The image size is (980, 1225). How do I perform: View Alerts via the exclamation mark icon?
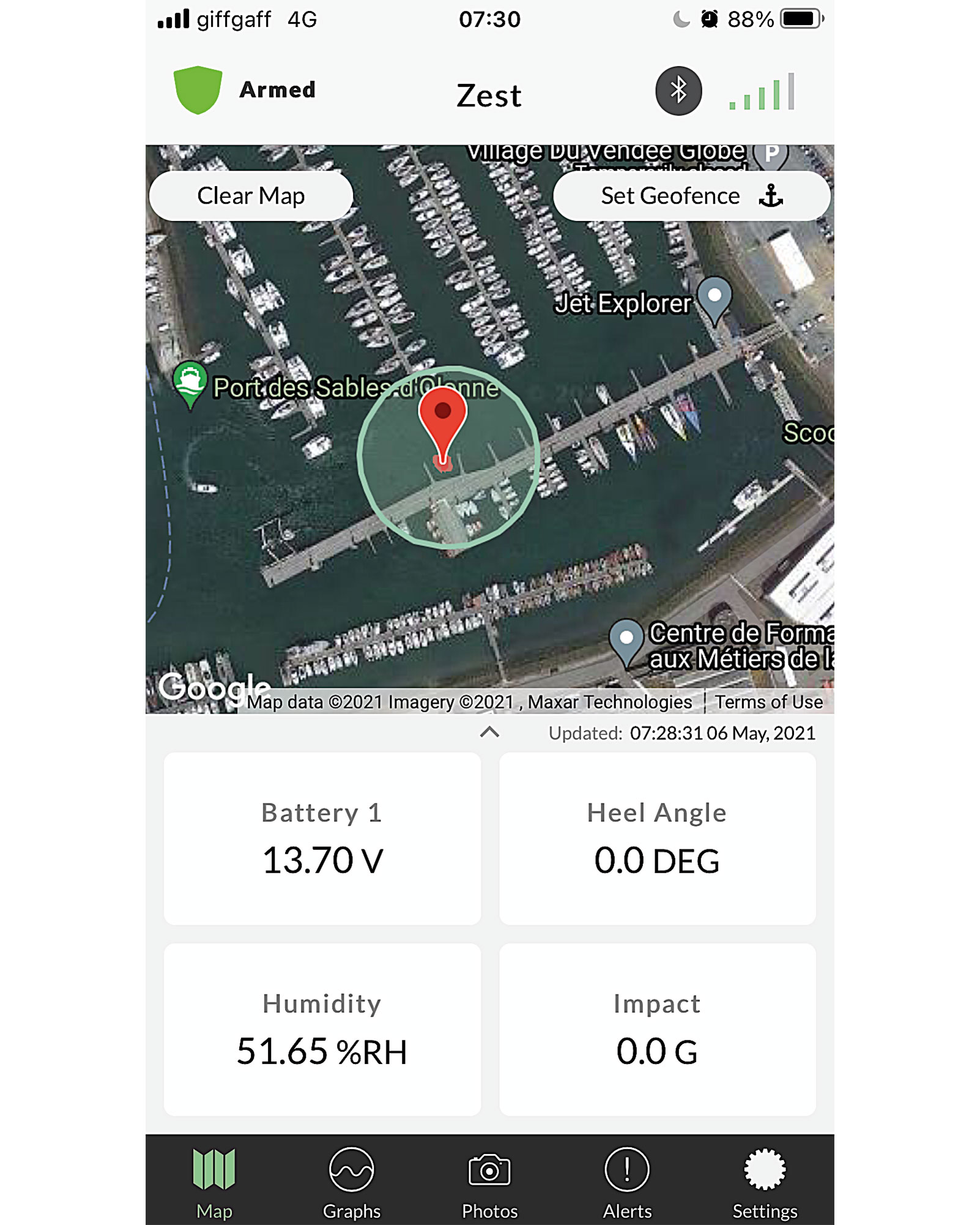click(x=626, y=1169)
